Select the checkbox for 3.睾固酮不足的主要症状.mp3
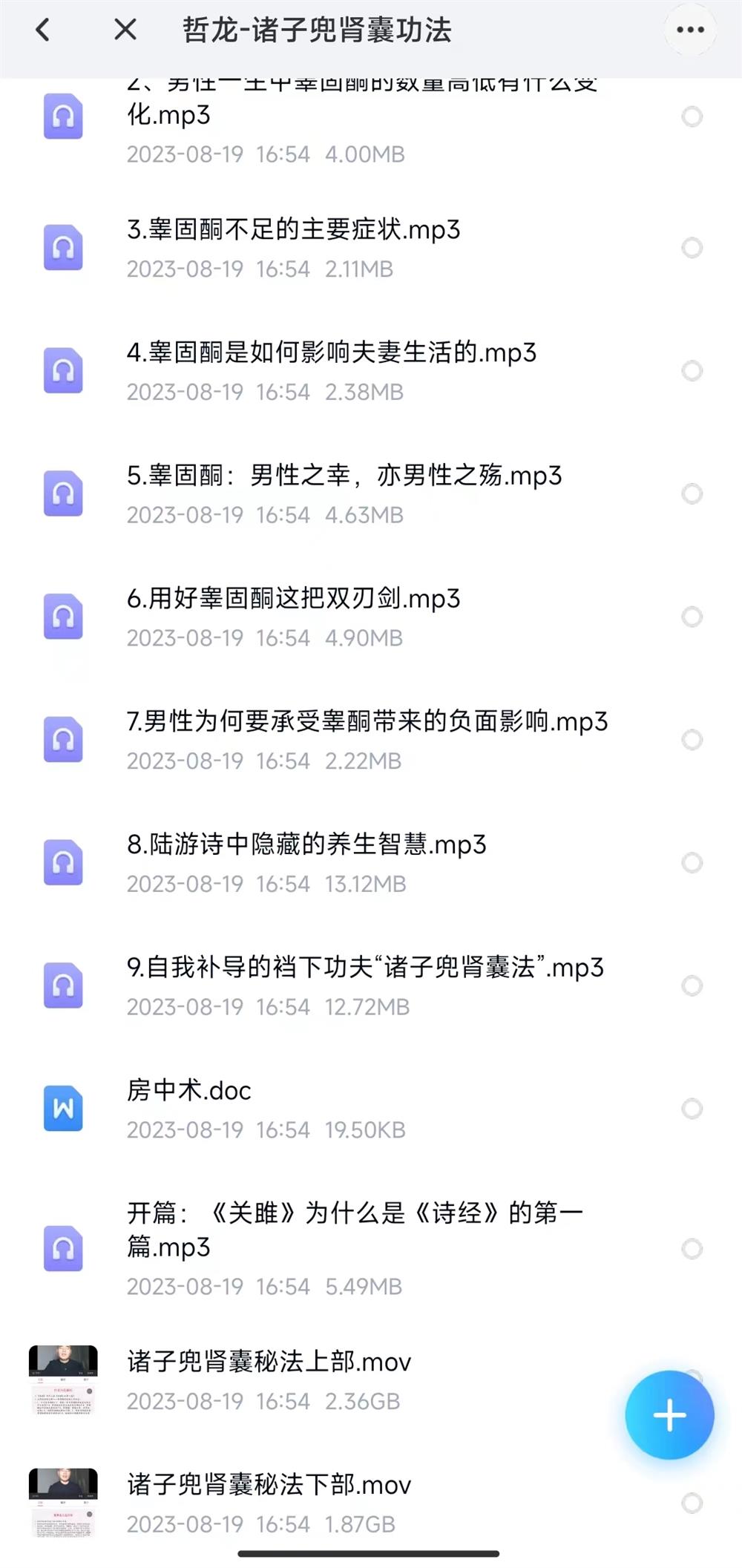This screenshot has width=742, height=1568. click(x=692, y=247)
